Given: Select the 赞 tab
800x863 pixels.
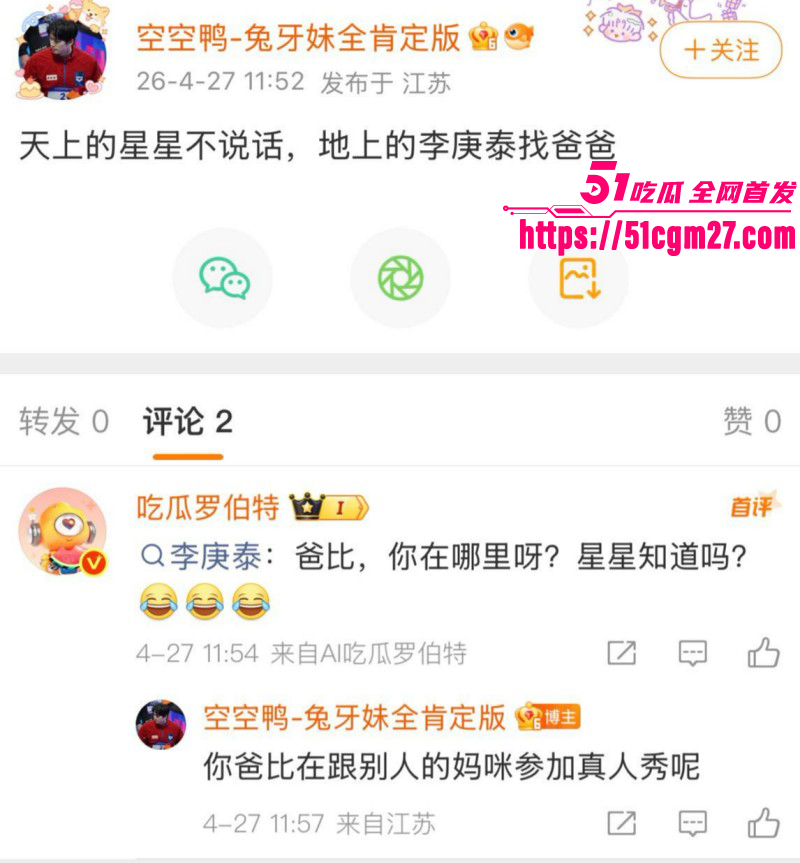Looking at the screenshot, I should pos(752,421).
